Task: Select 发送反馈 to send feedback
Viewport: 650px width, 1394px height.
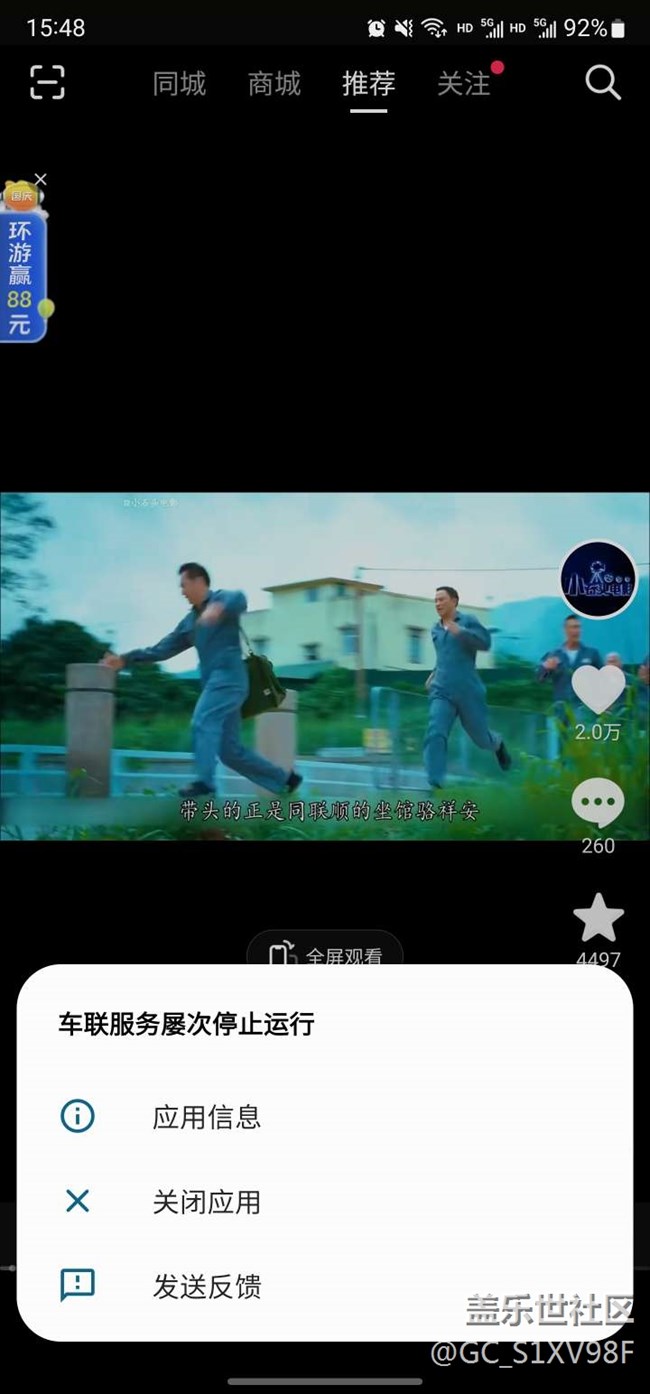Action: [206, 1286]
